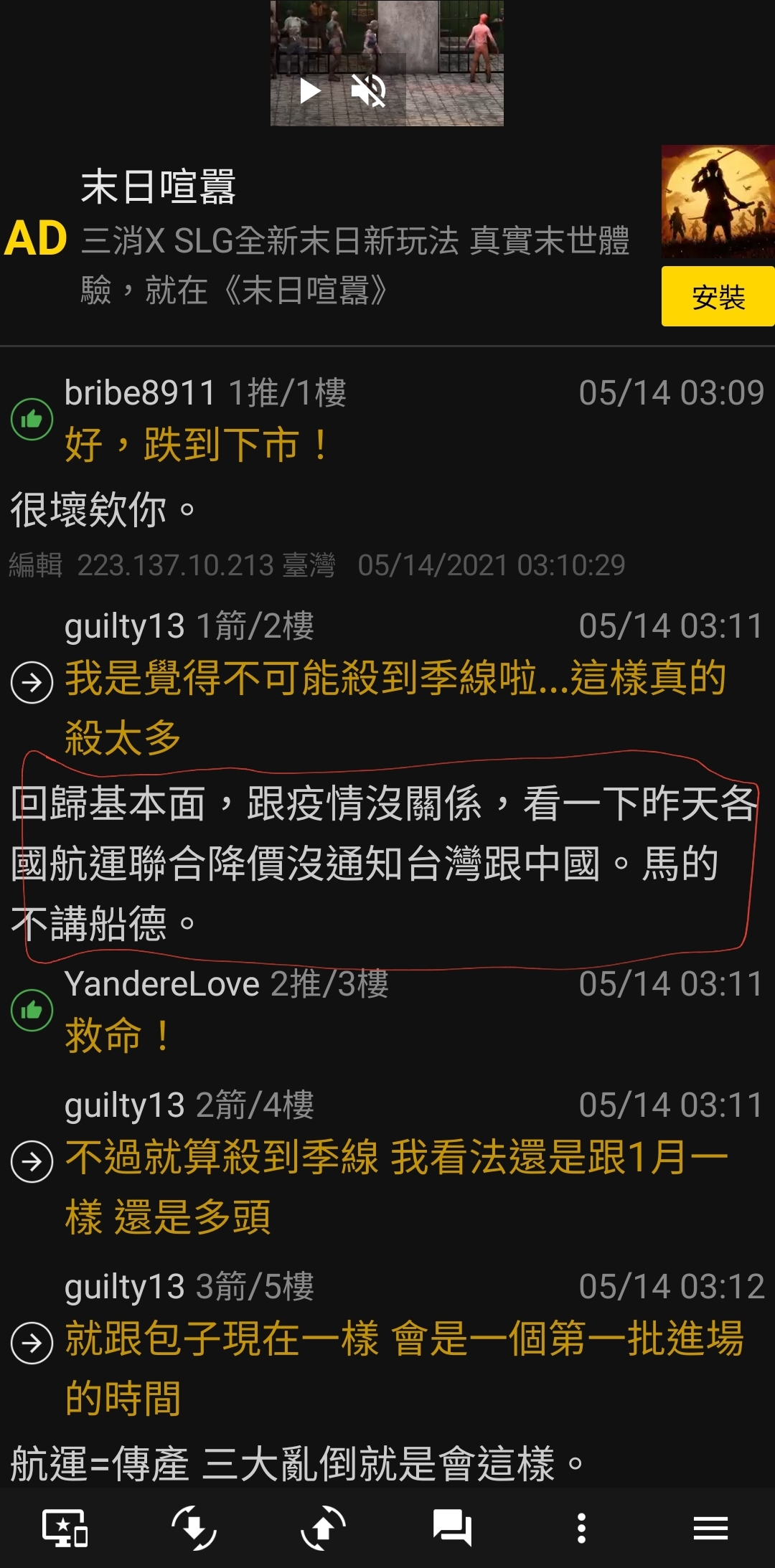Tap the download-style refresh icon in toolbar

click(x=194, y=1528)
